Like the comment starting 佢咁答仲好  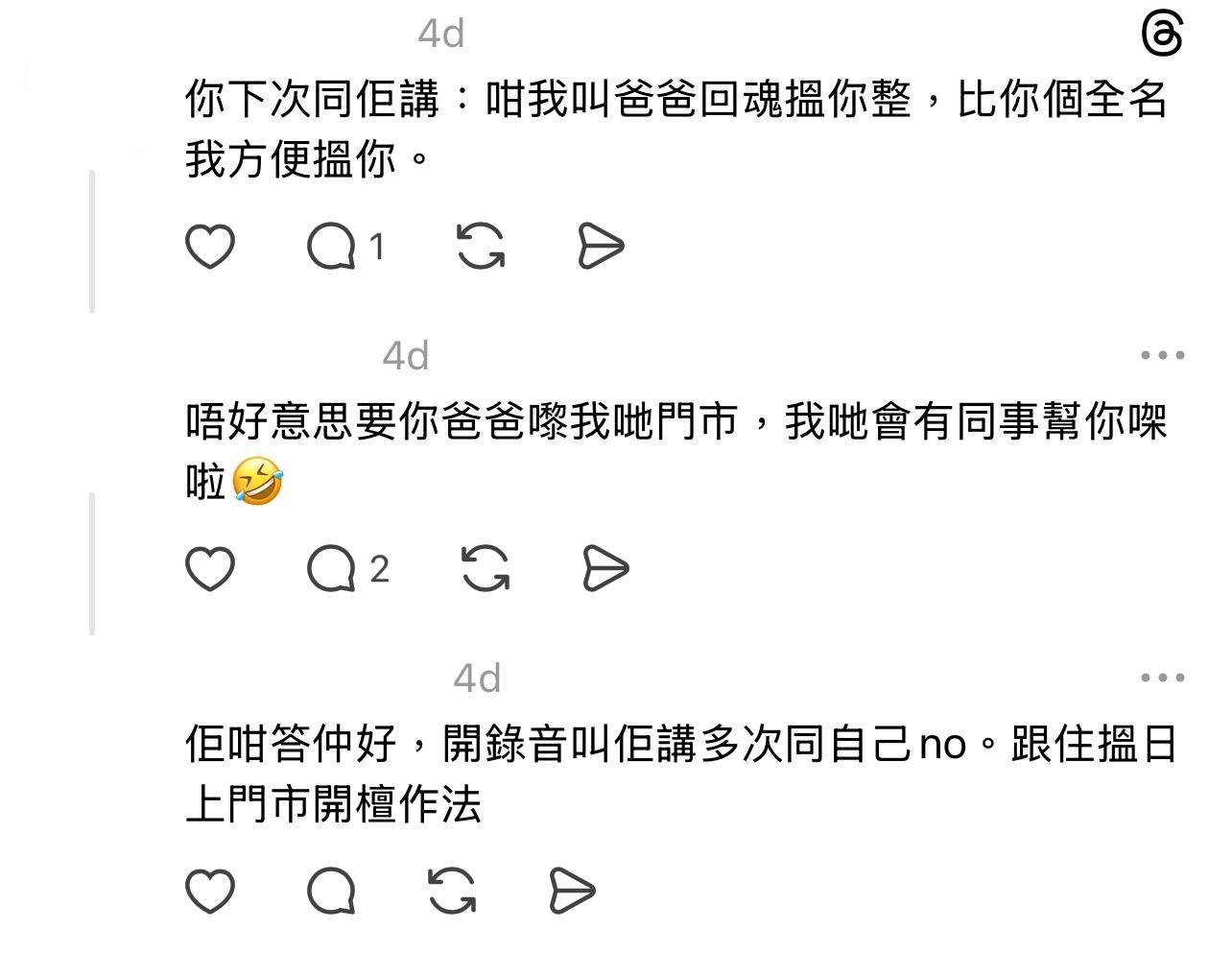209,892
